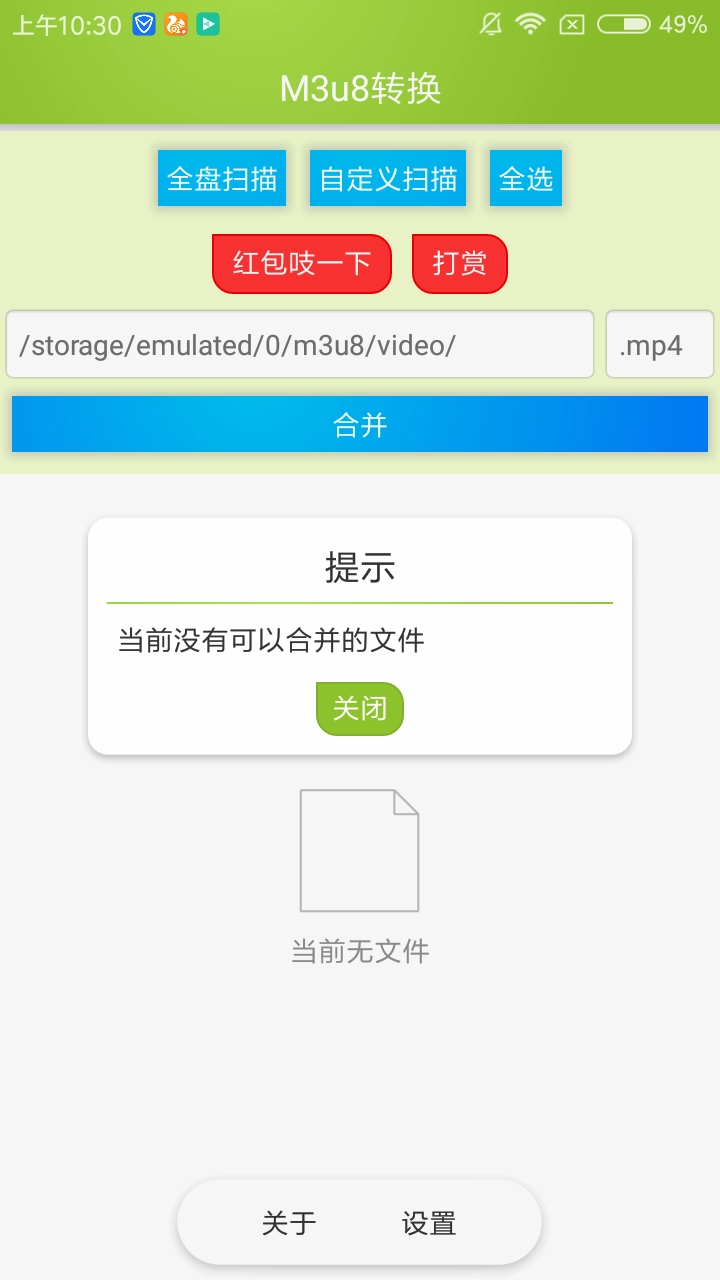
Task: Open the 打赏 donation button
Action: [x=459, y=263]
